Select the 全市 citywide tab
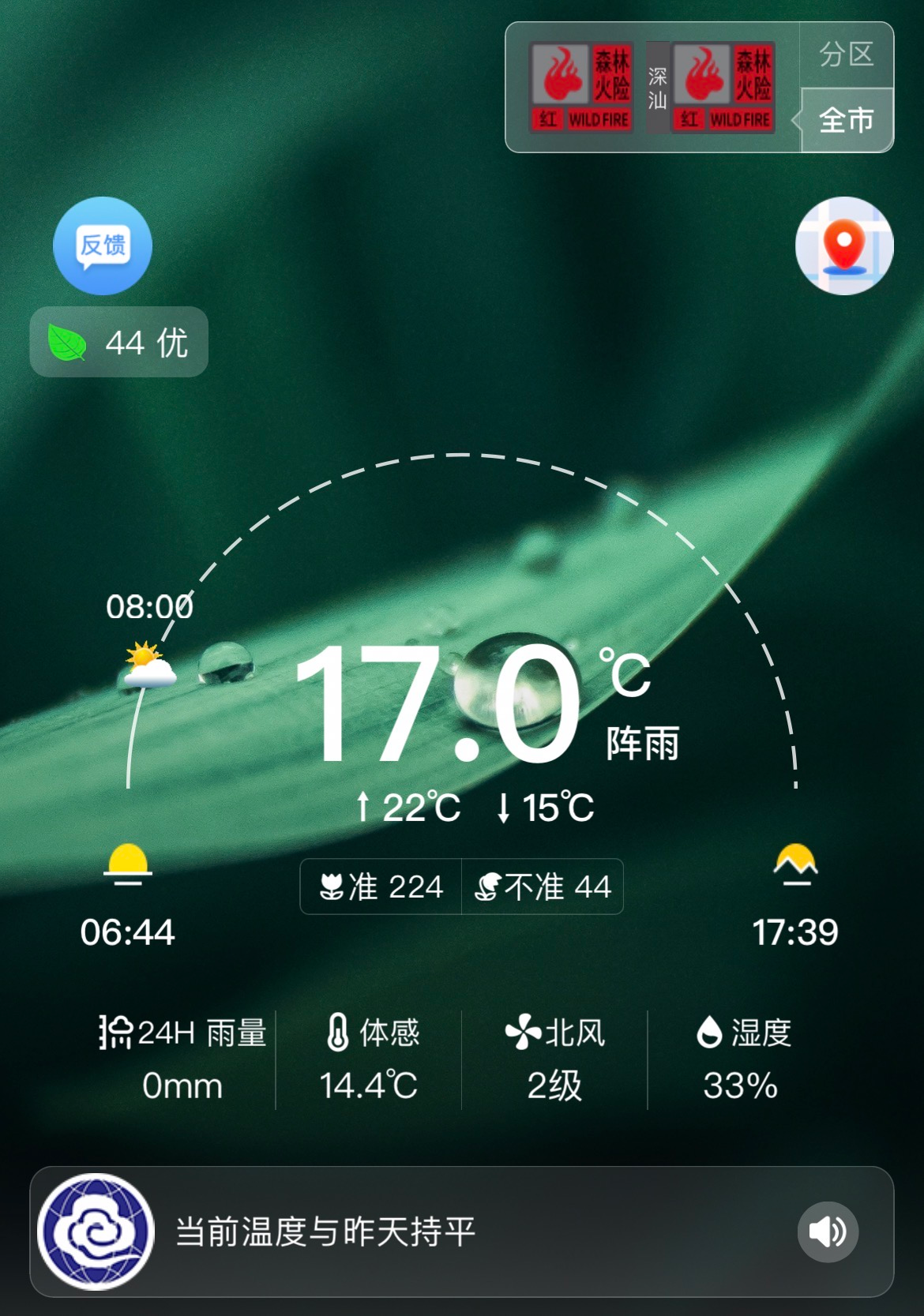Screen dimensions: 924x1316 click(846, 120)
